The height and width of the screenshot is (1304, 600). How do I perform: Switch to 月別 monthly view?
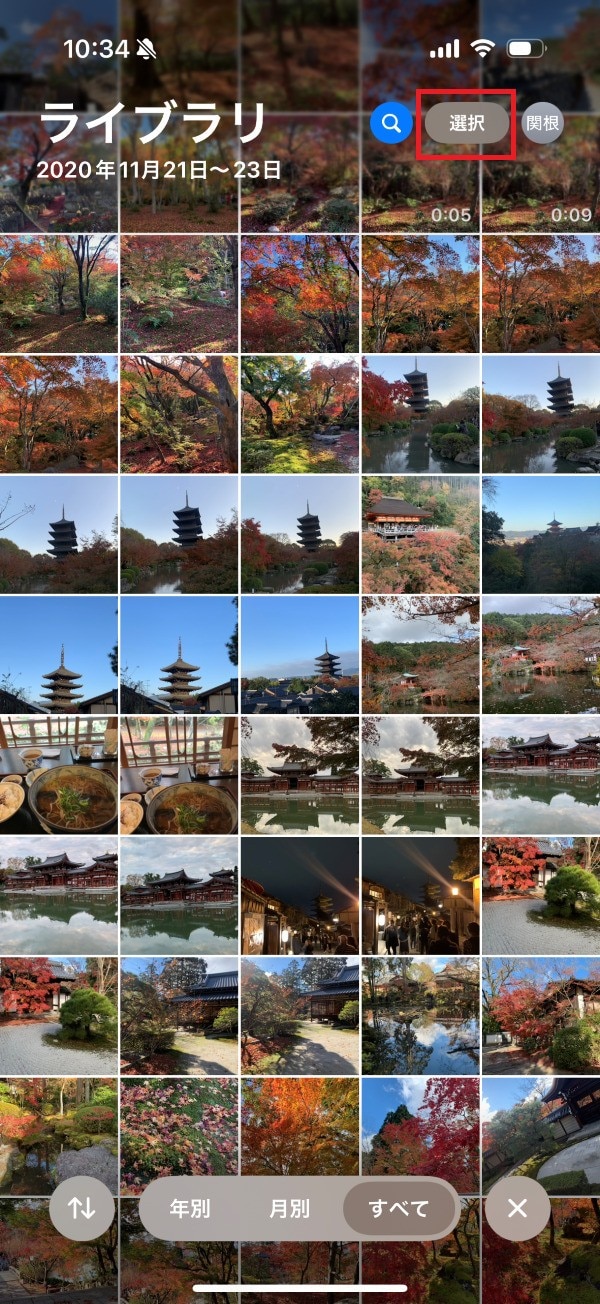290,1208
